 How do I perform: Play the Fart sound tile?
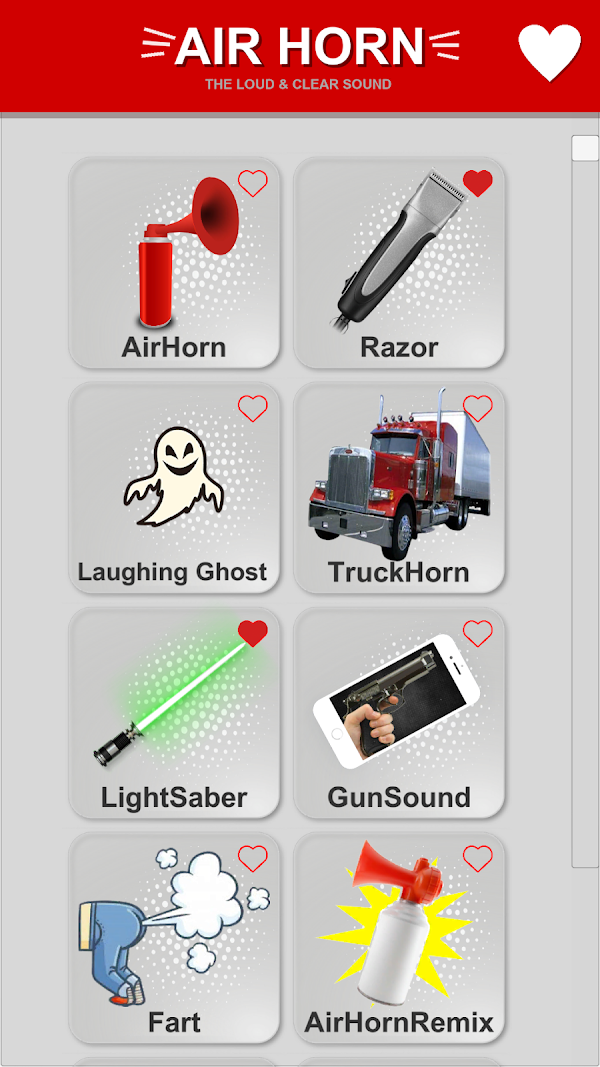[174, 938]
